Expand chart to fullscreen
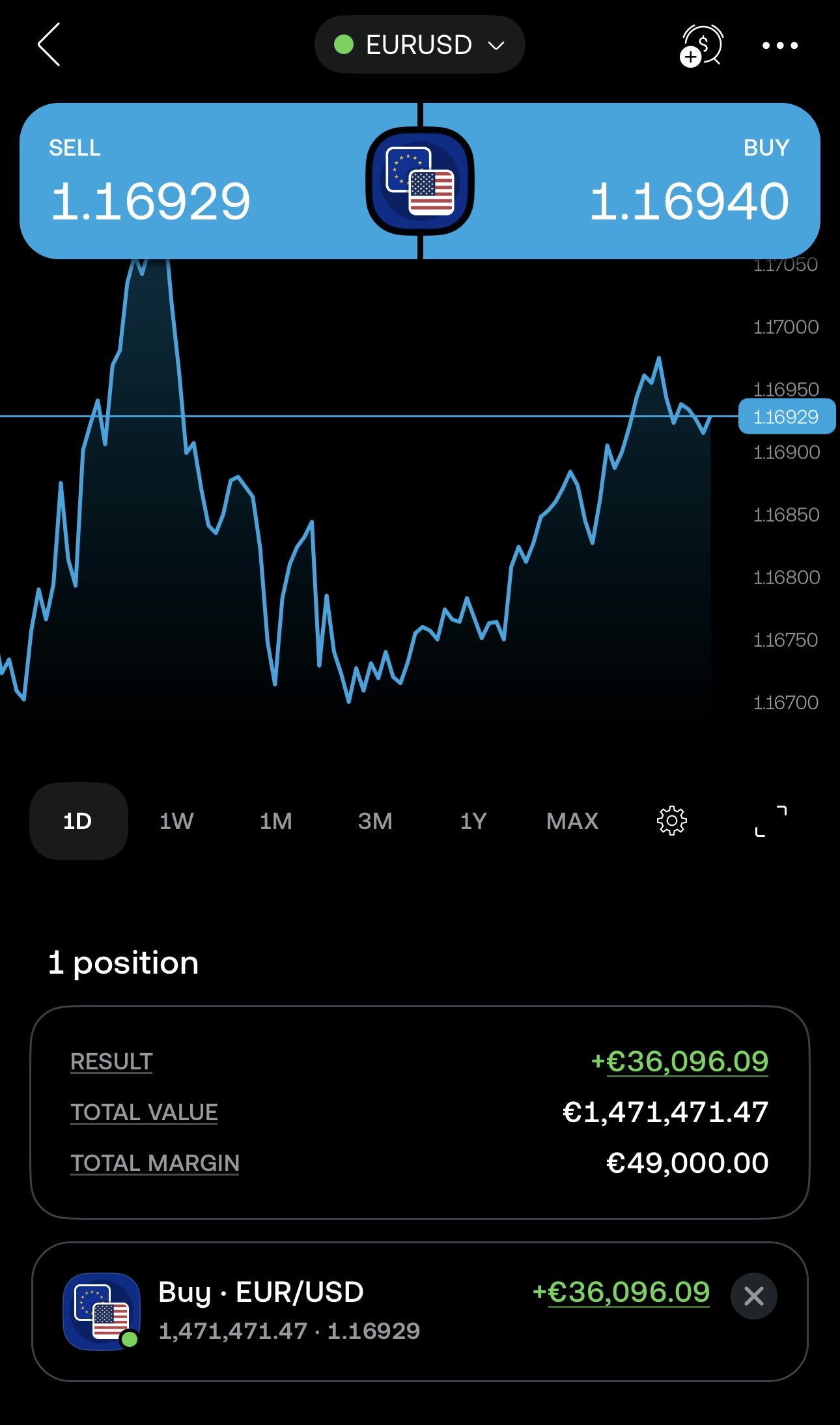This screenshot has width=840, height=1425. click(x=771, y=821)
